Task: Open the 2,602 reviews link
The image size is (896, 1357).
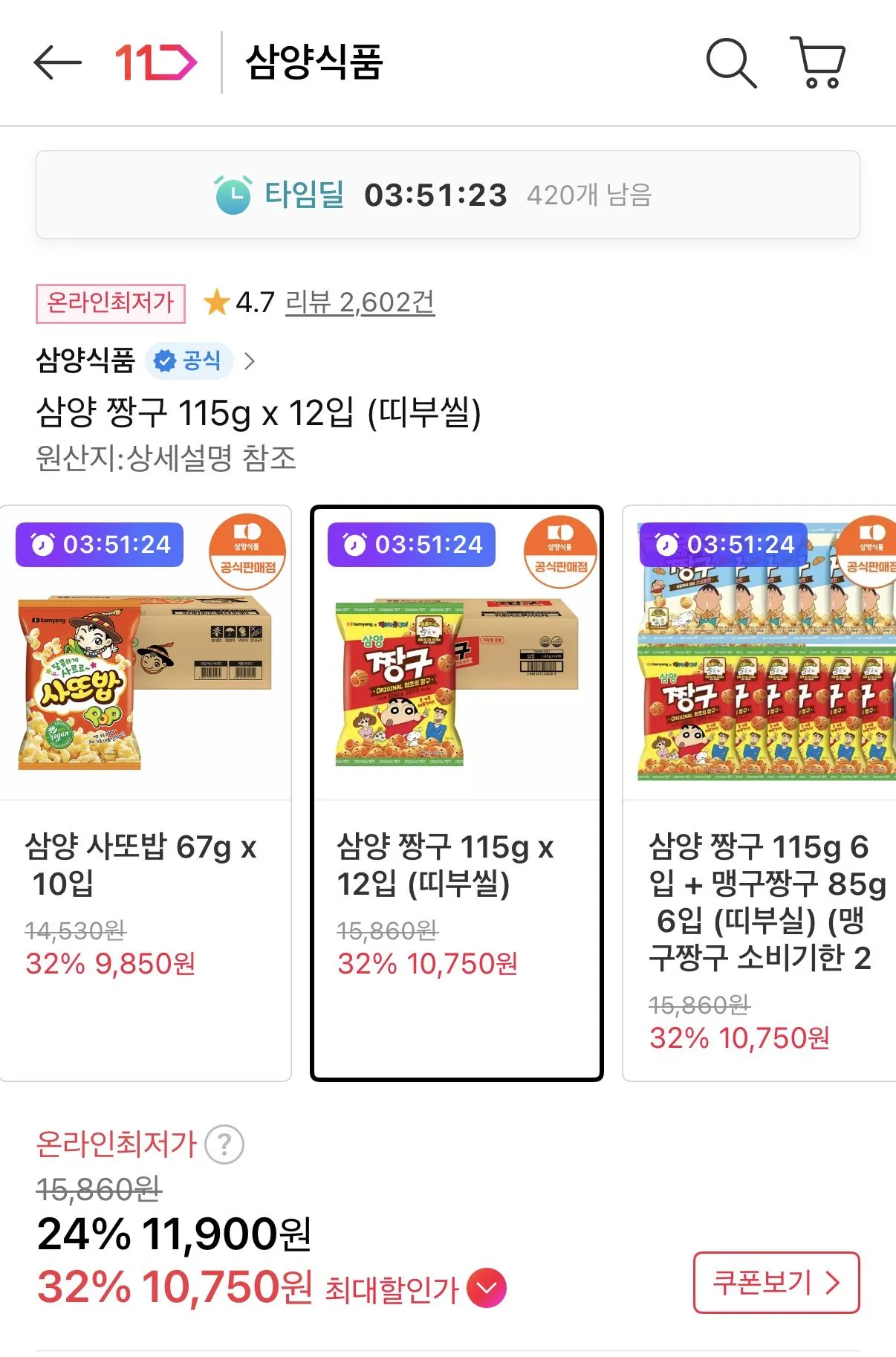Action: click(x=360, y=302)
